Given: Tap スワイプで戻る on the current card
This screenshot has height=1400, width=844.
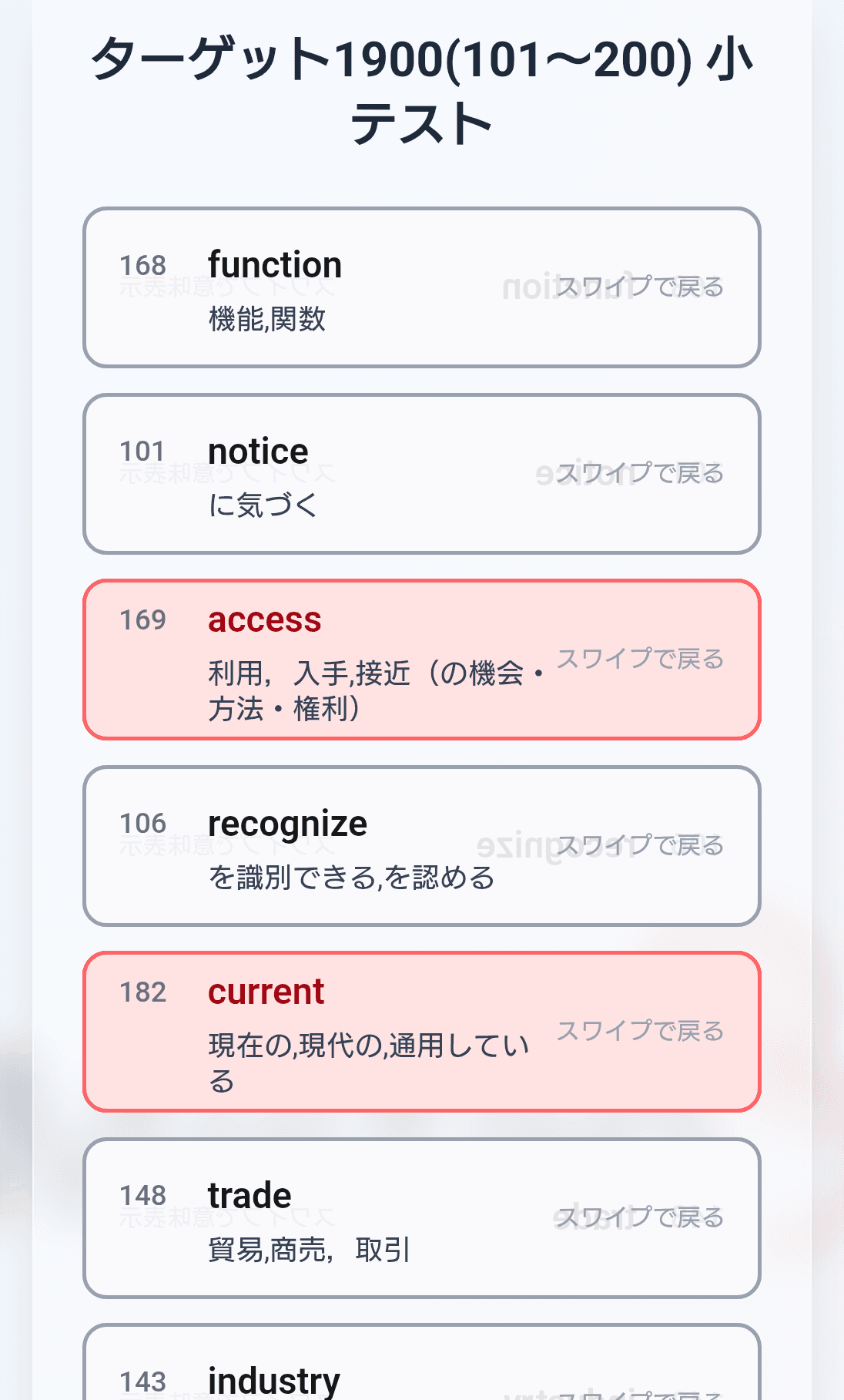Looking at the screenshot, I should (x=641, y=1031).
